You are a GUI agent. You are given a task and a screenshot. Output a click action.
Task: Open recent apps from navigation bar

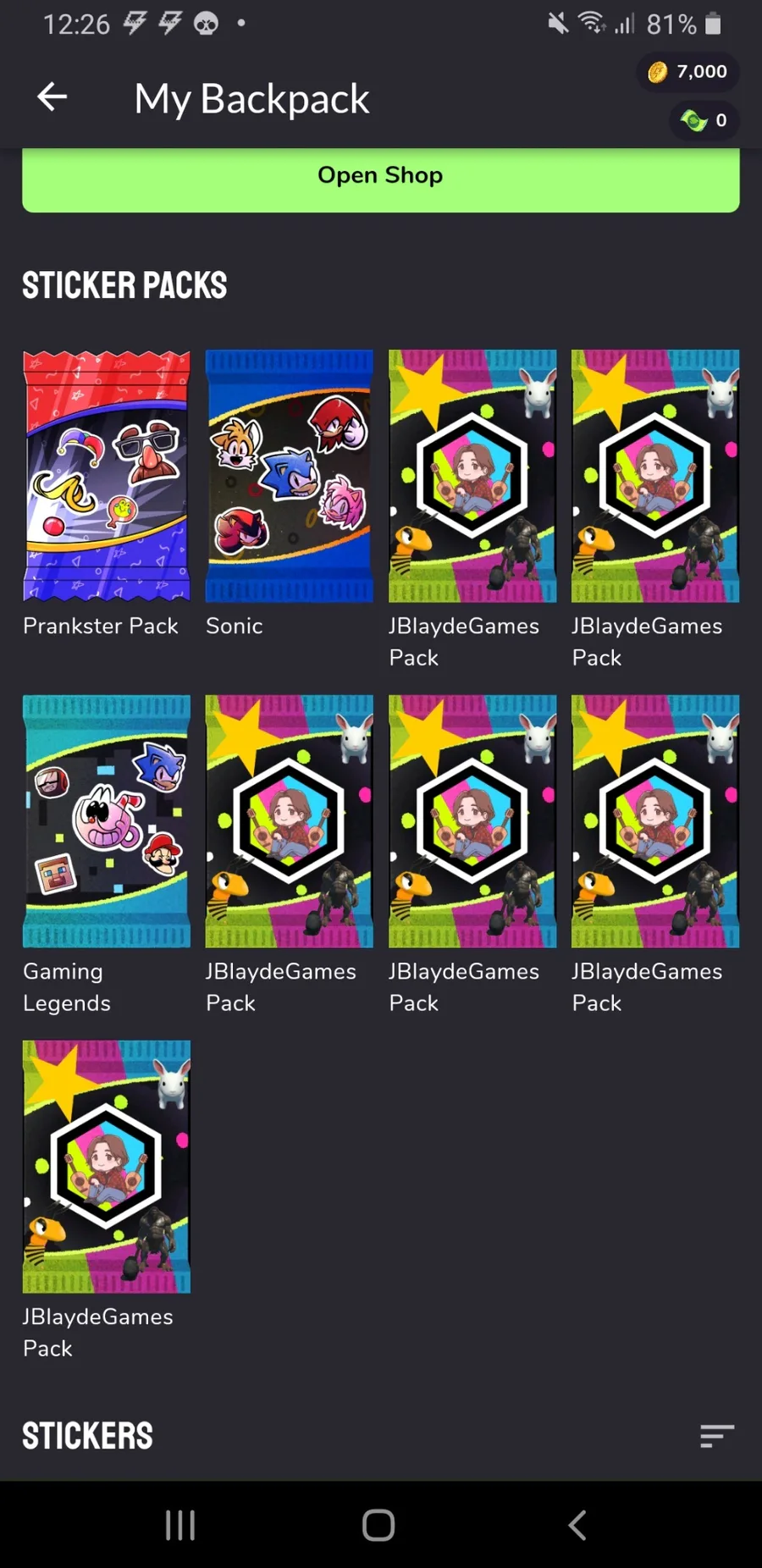tap(180, 1525)
